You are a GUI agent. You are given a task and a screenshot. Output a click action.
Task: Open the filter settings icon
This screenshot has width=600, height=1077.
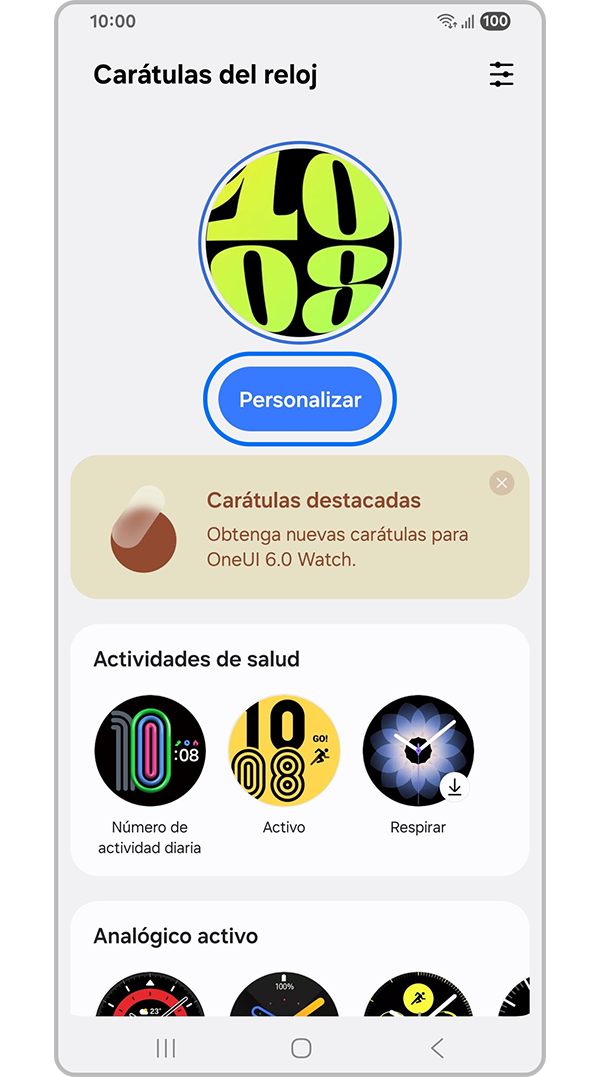(x=501, y=74)
